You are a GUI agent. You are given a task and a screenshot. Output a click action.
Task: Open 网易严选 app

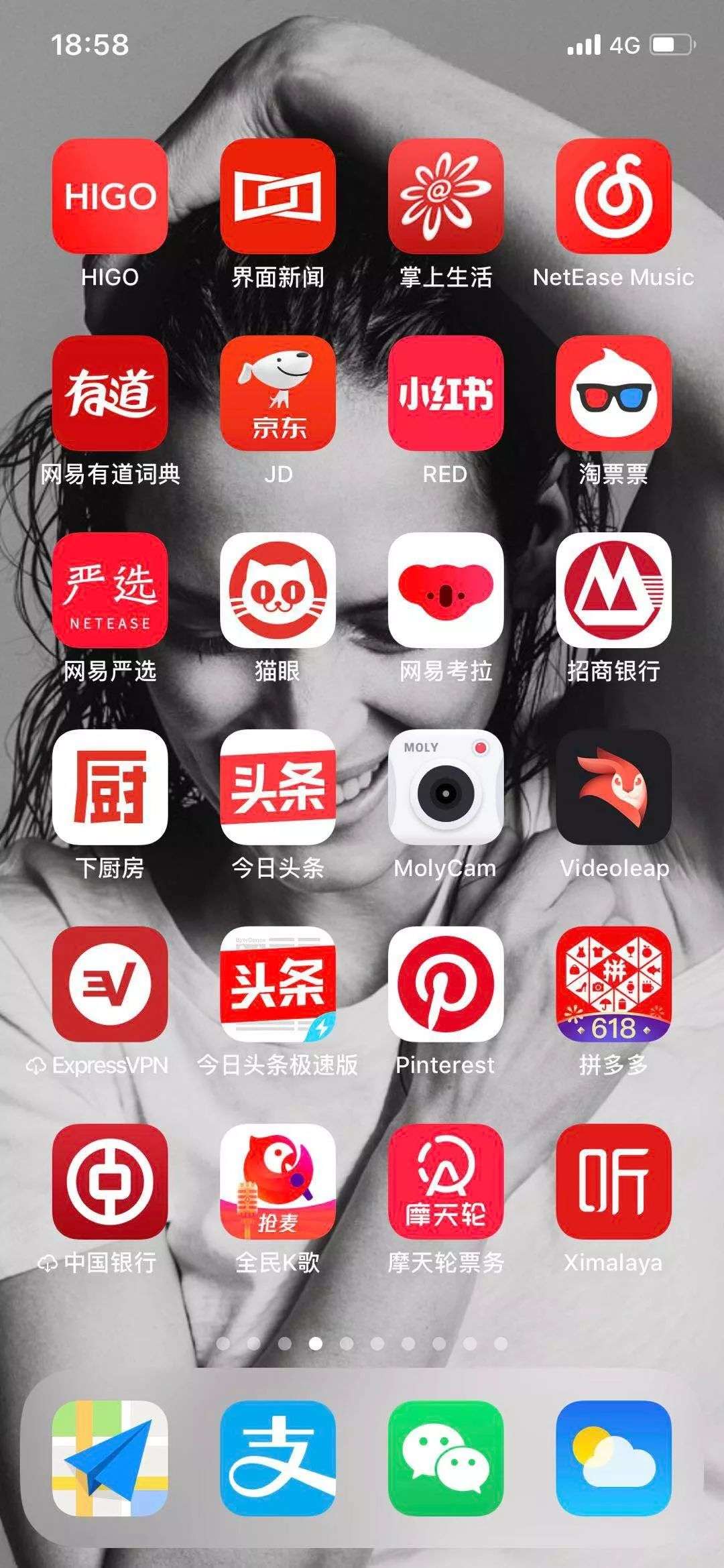coord(110,590)
